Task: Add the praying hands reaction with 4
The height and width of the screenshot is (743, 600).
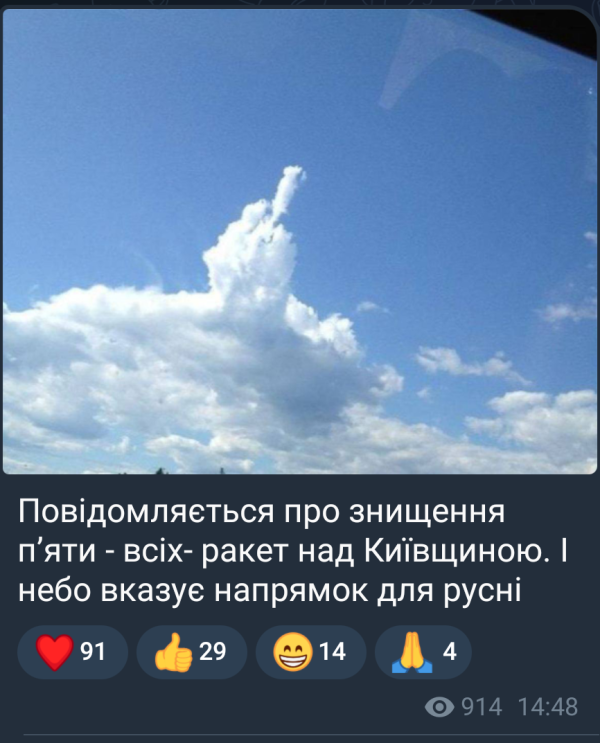Action: click(x=422, y=652)
